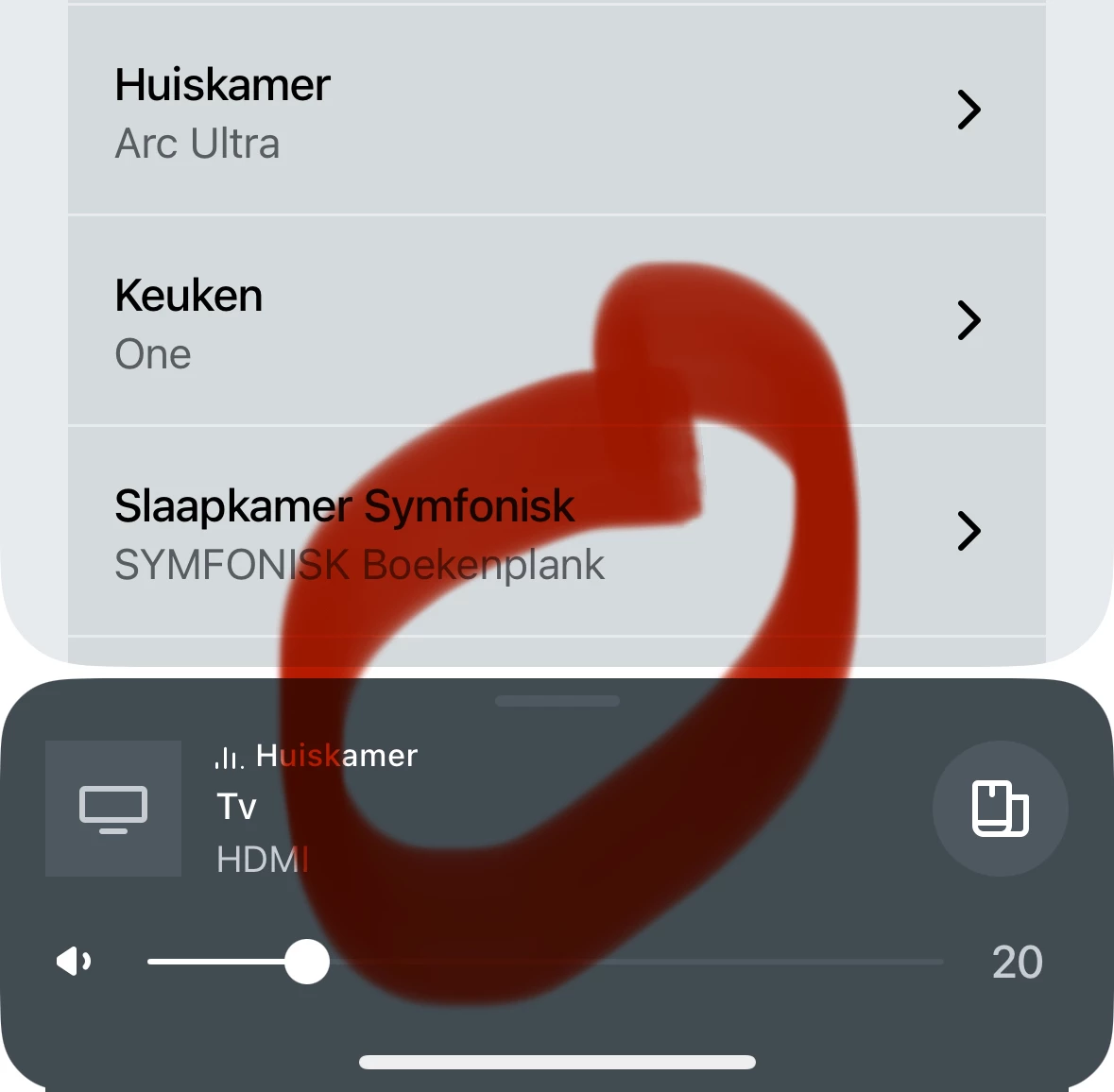This screenshot has width=1114, height=1092.
Task: Open the Huiskamer Tv now playing info
Action: coord(317,807)
